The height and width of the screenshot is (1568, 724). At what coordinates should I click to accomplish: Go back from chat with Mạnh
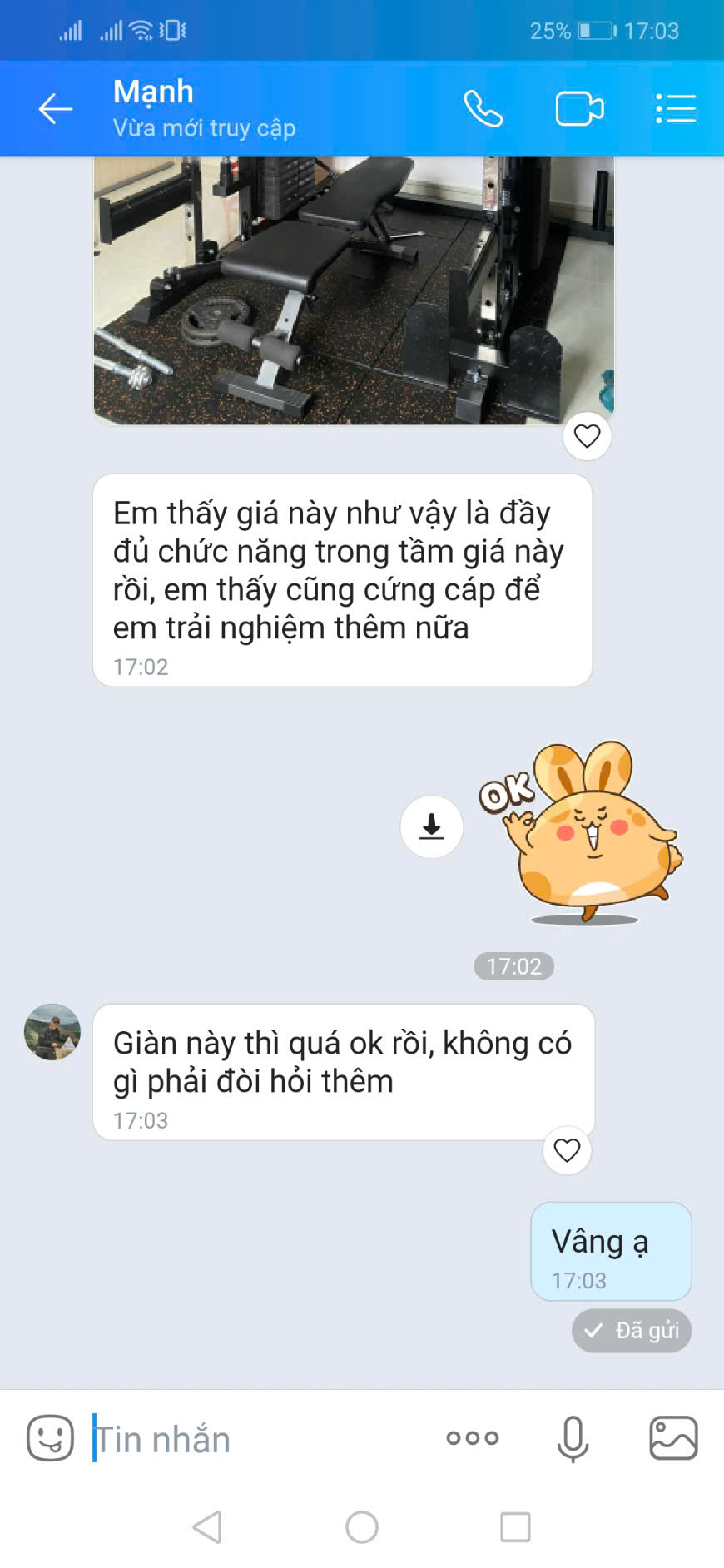coord(55,109)
